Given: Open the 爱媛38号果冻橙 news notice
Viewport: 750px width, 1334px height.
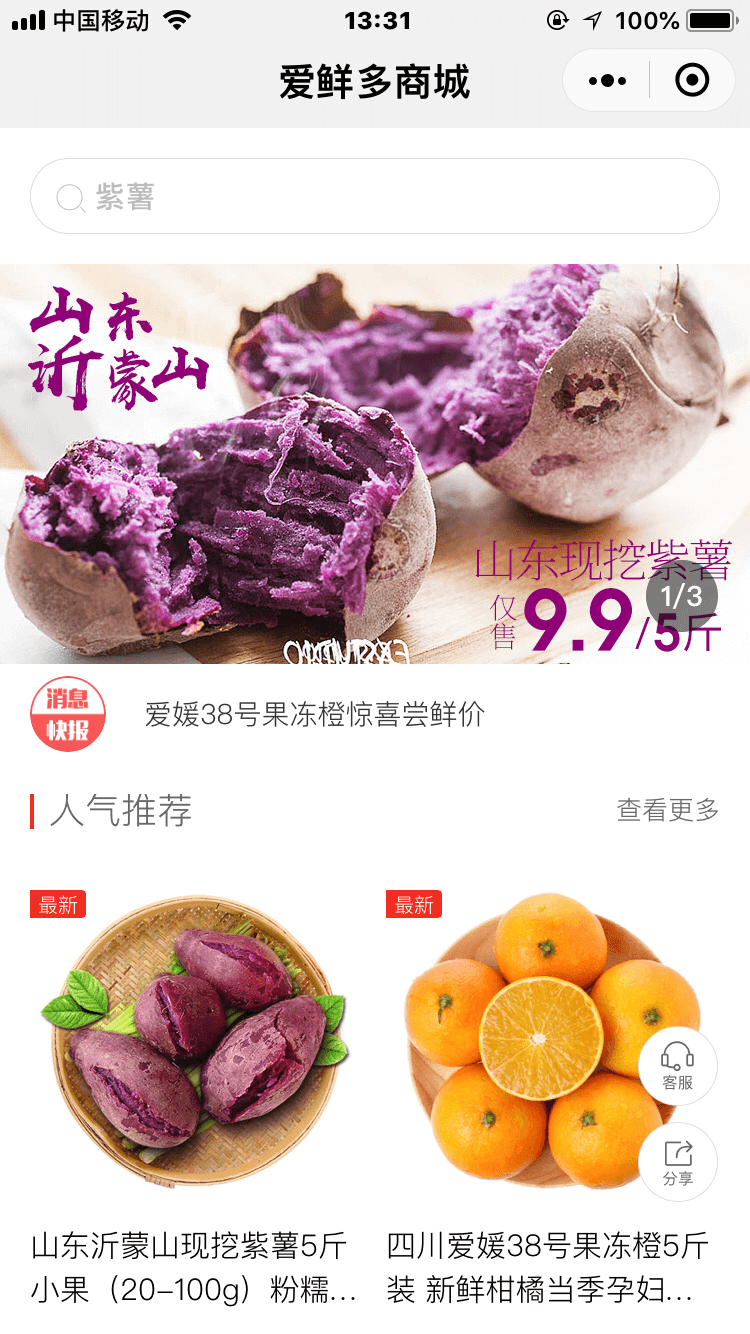Looking at the screenshot, I should click(314, 714).
